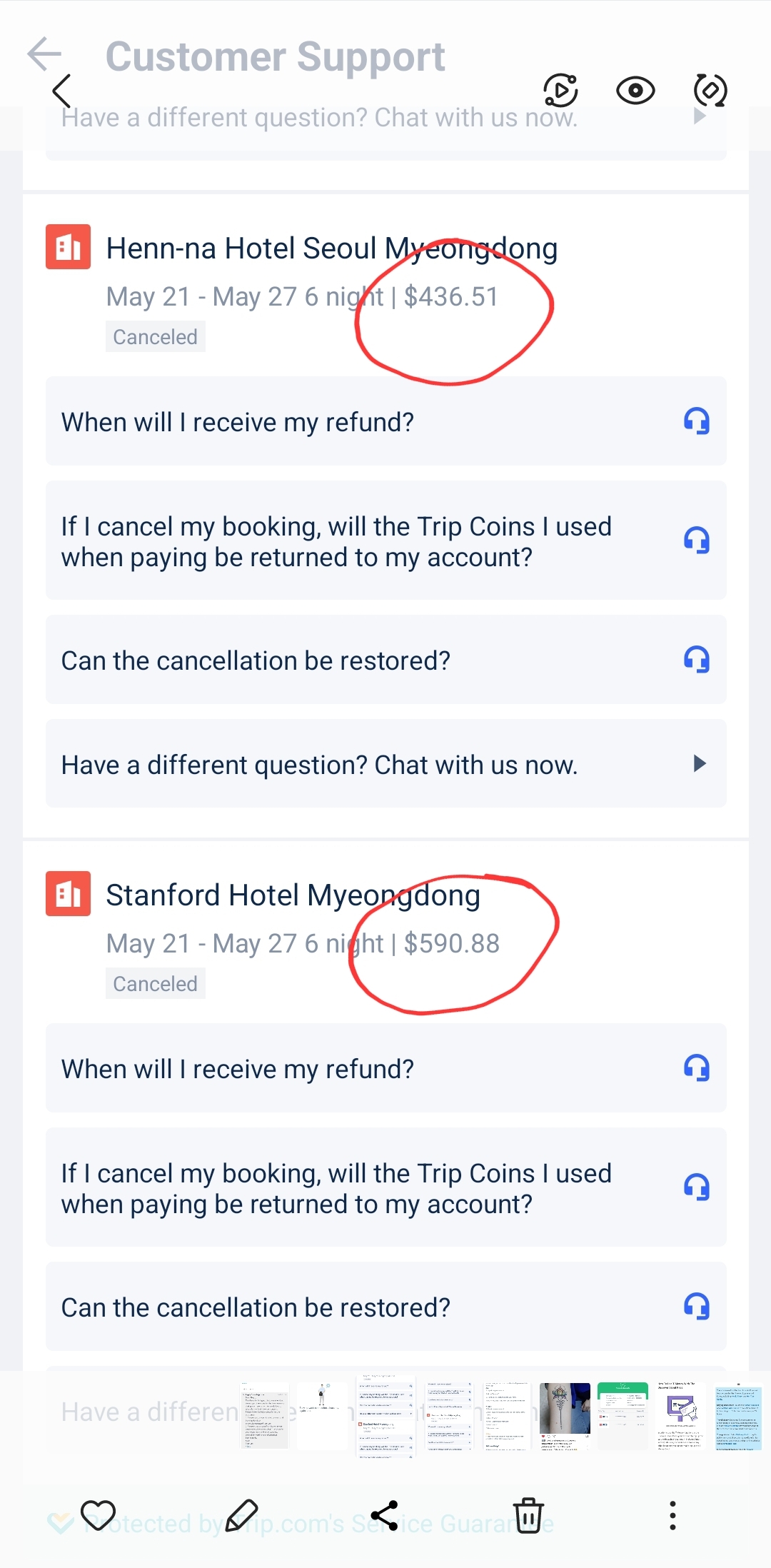
Task: Edit this image with the pencil
Action: tap(242, 1515)
